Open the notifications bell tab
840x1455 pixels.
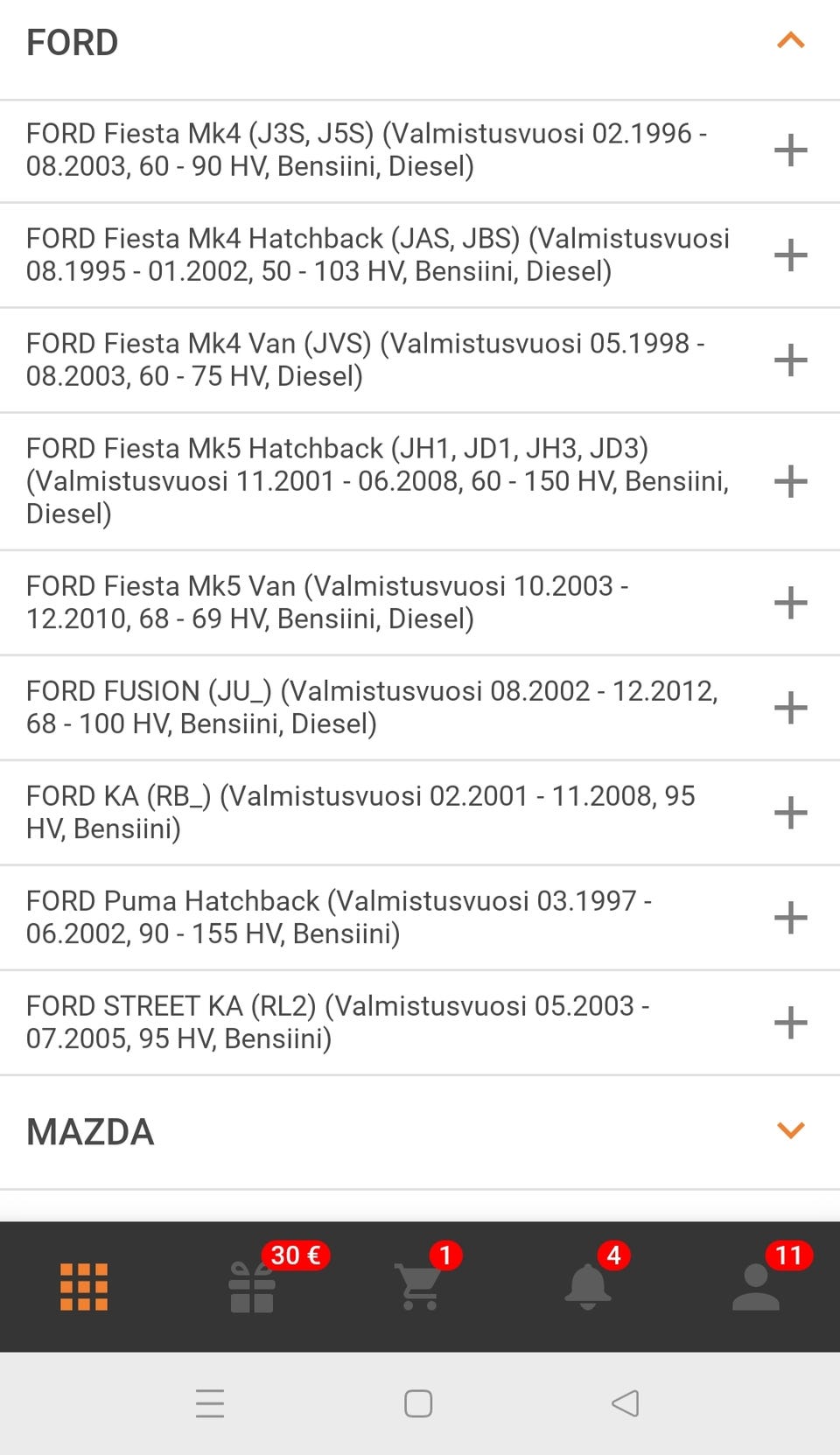588,1286
